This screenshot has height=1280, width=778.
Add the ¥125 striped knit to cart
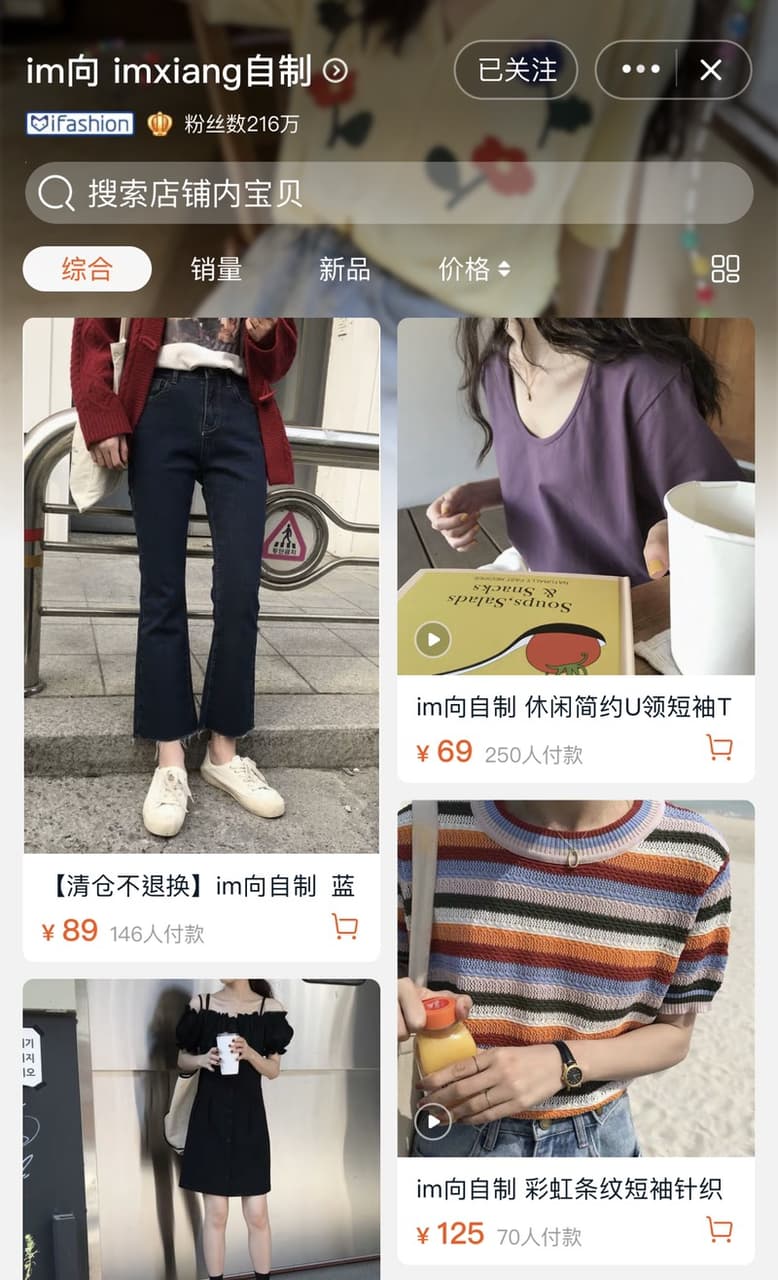tap(719, 1229)
